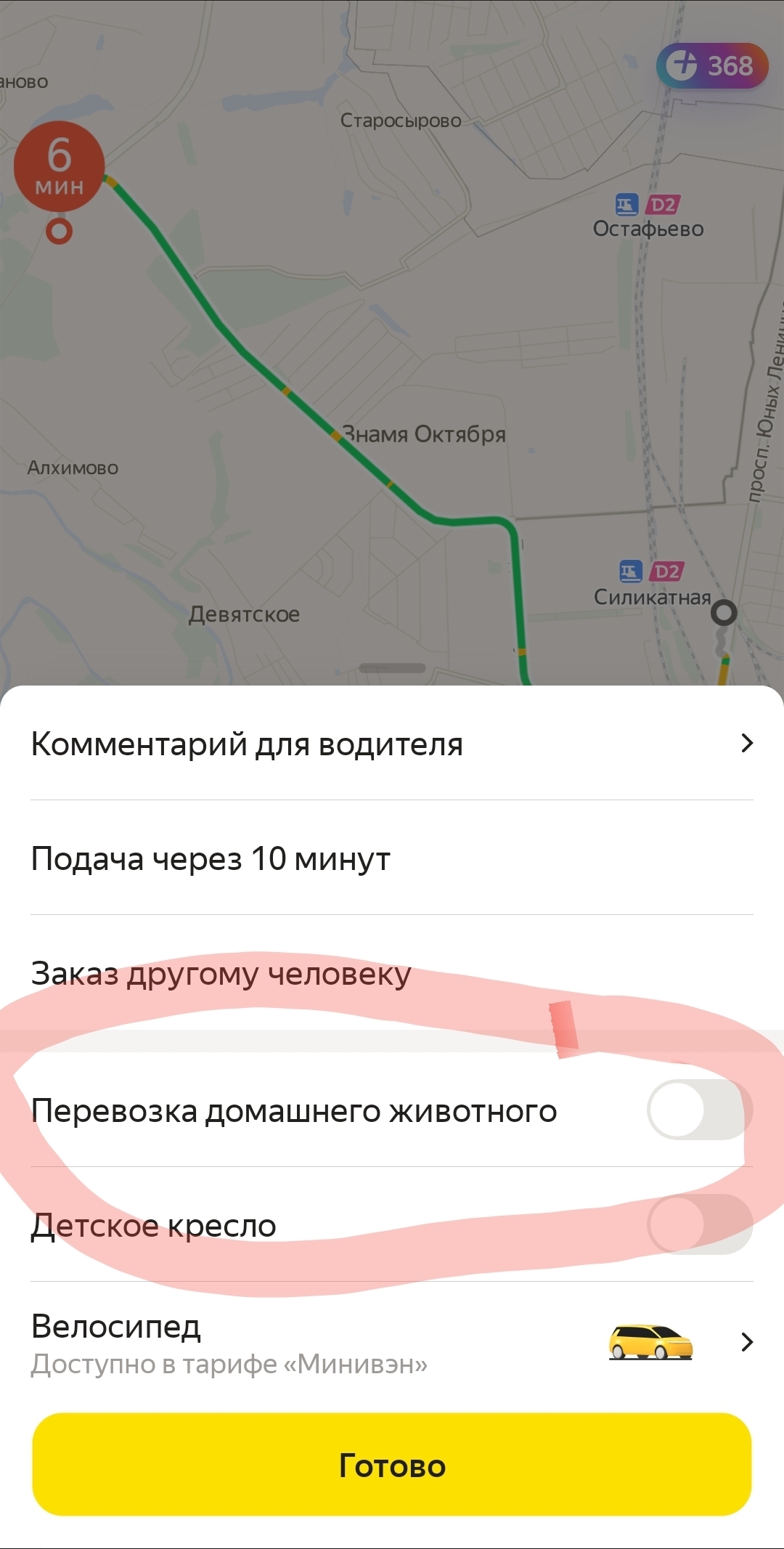The width and height of the screenshot is (784, 1549).
Task: Confirm with the yellow Готово button
Action: tap(392, 1465)
